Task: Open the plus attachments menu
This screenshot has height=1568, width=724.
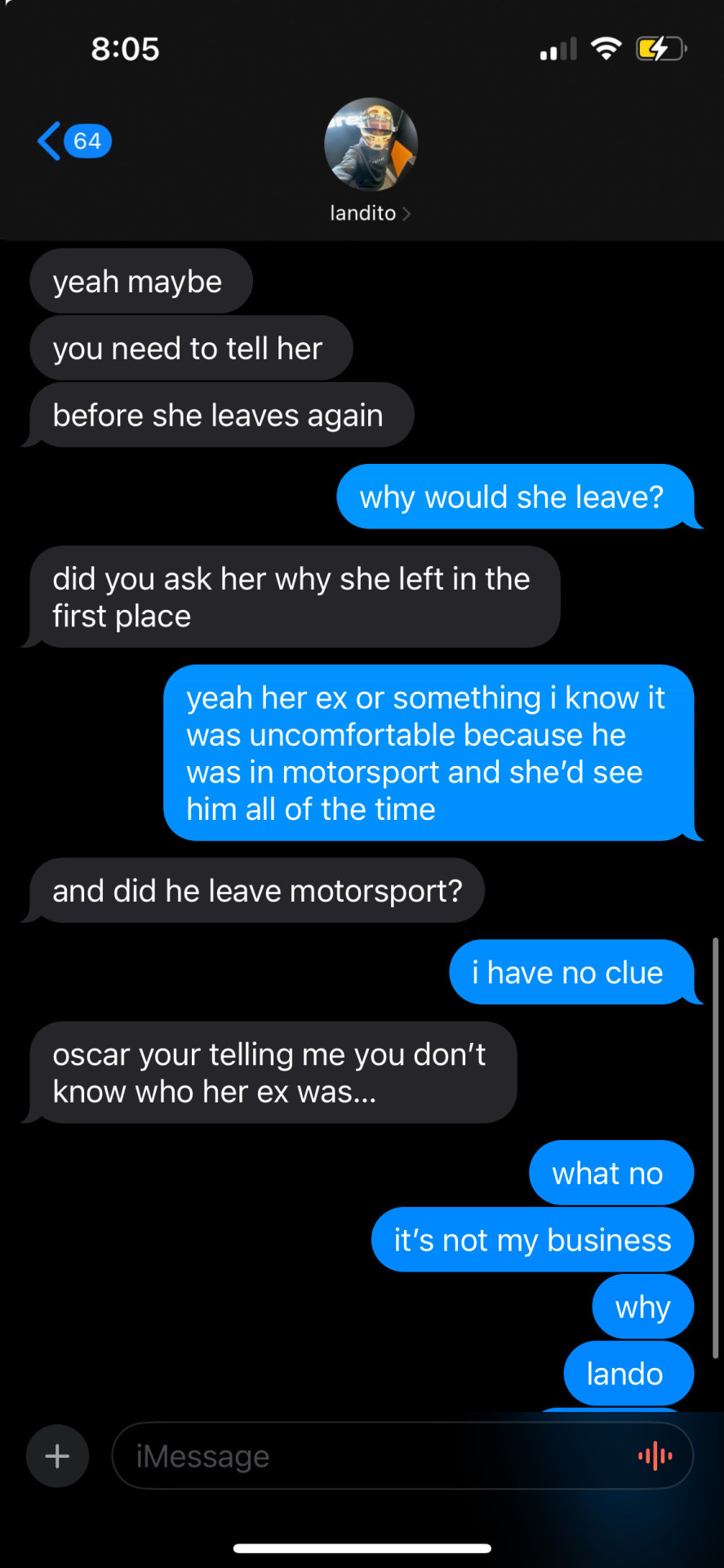Action: [57, 1456]
